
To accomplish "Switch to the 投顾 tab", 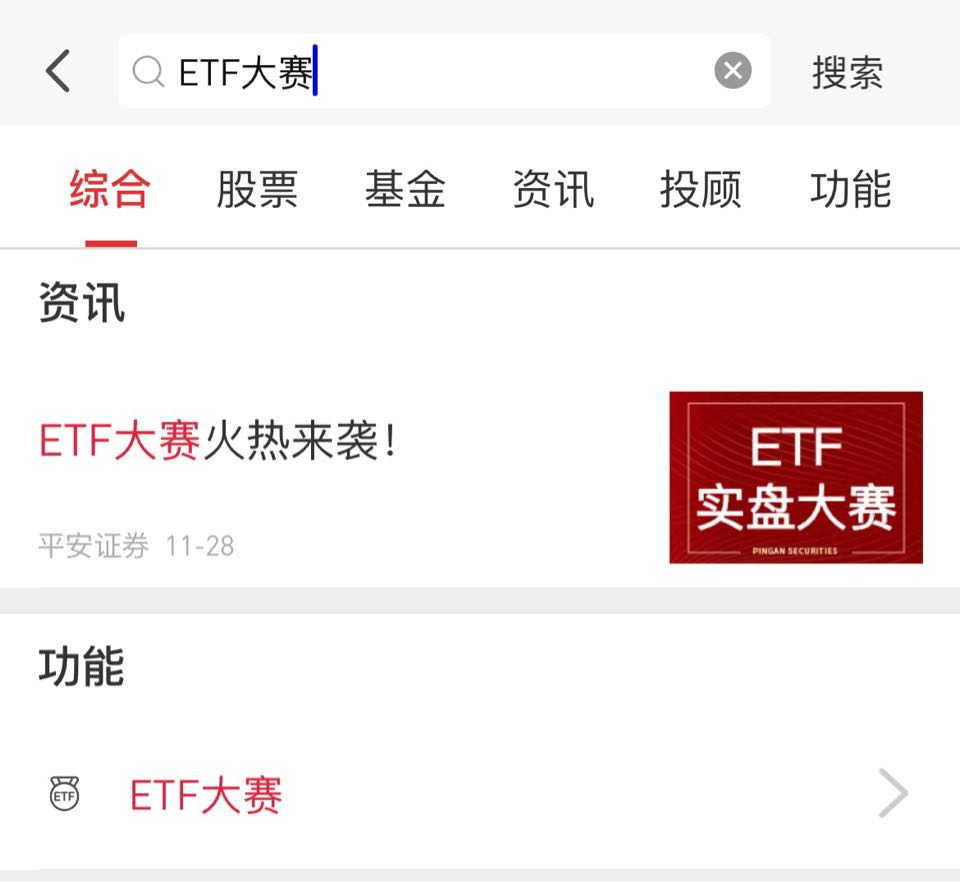I will [x=700, y=190].
